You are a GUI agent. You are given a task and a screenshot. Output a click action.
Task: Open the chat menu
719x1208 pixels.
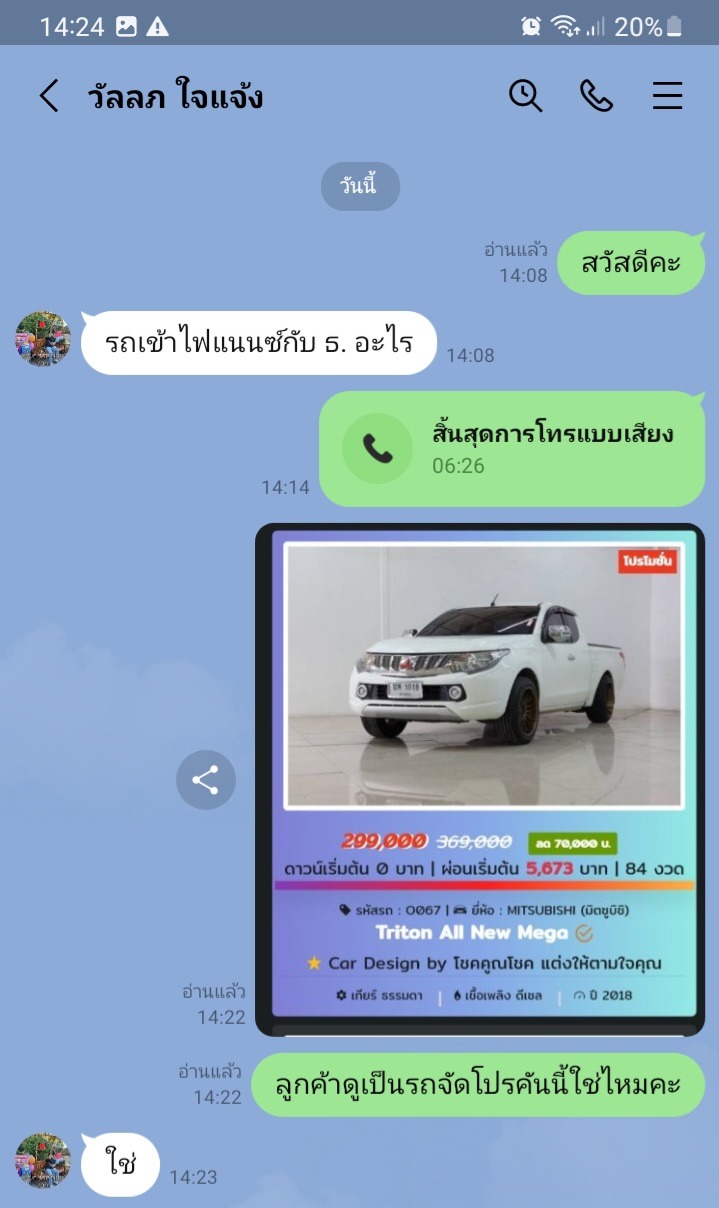pos(667,96)
